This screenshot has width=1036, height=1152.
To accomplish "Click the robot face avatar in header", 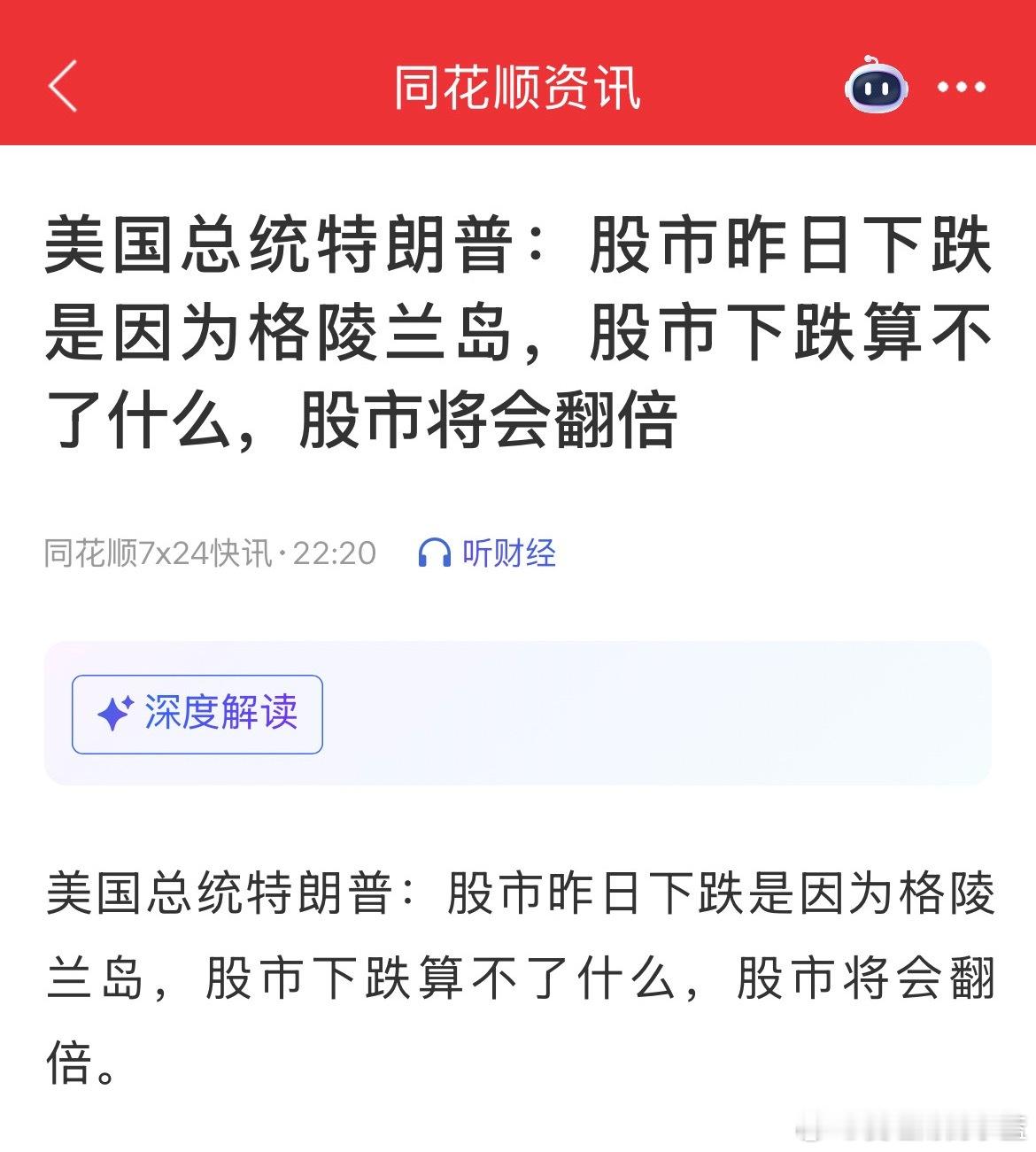I will point(876,86).
